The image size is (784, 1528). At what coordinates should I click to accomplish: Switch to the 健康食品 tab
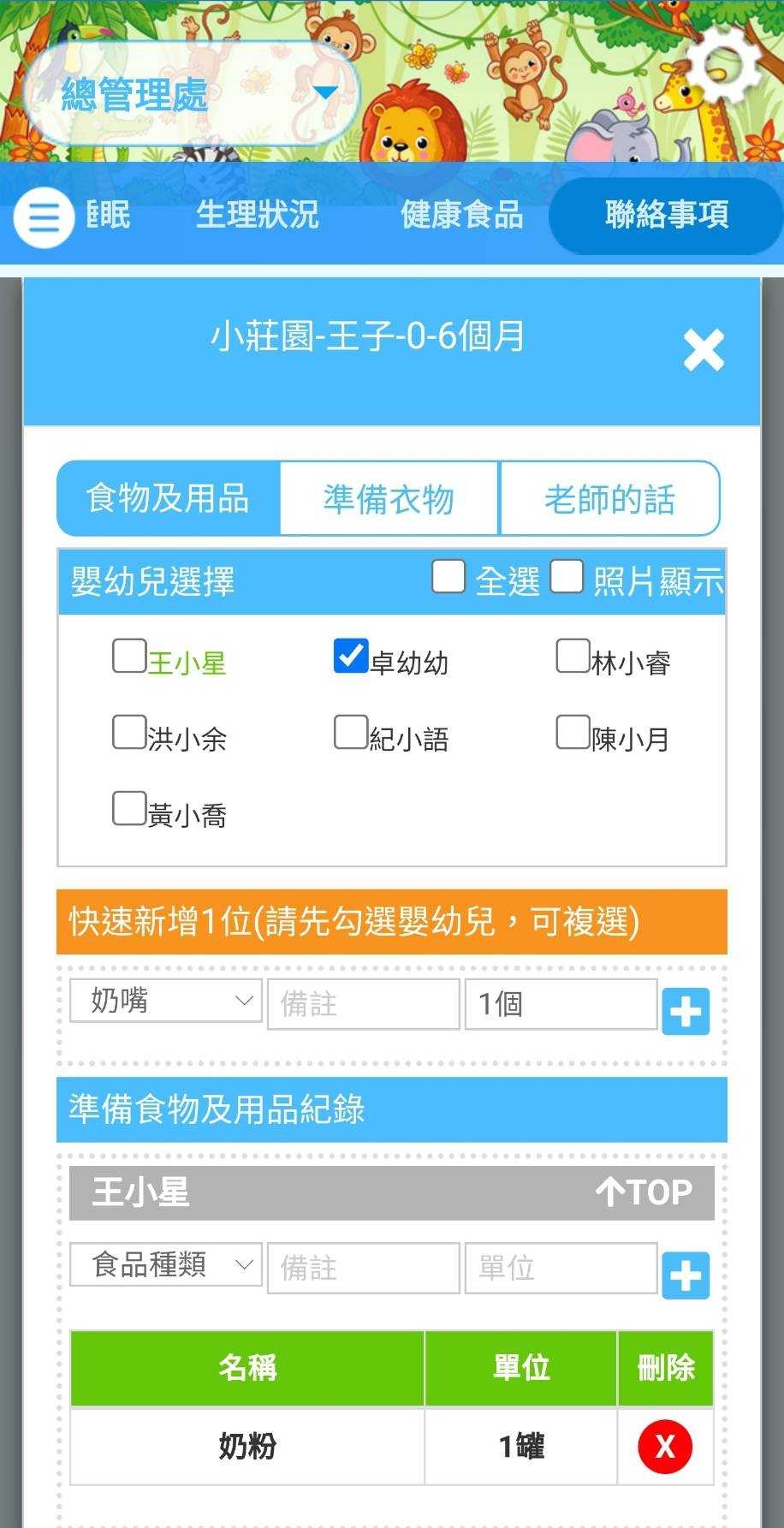pyautogui.click(x=462, y=214)
